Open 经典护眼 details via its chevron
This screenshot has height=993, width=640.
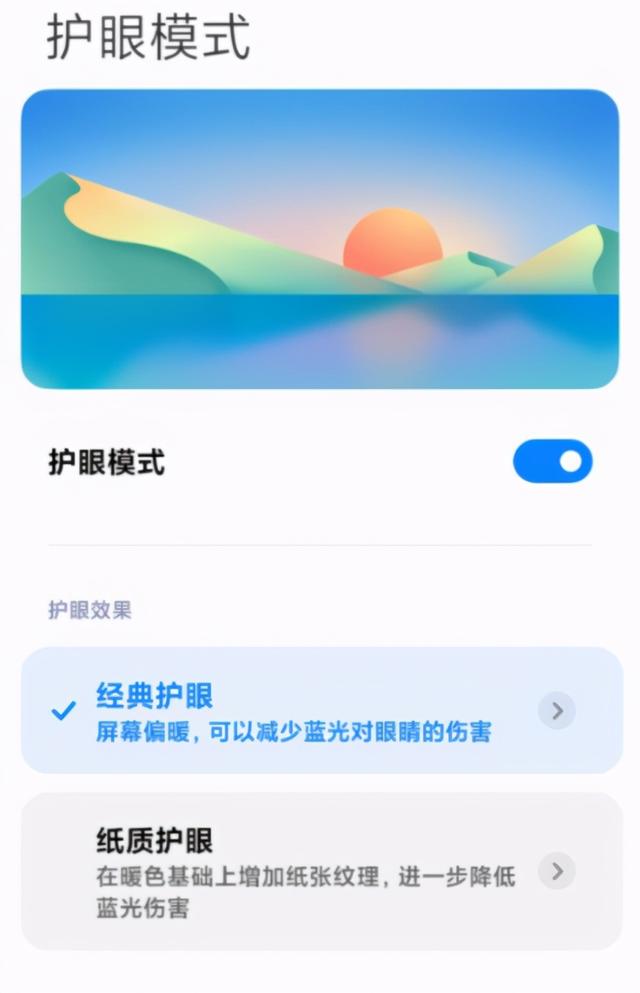(x=557, y=711)
